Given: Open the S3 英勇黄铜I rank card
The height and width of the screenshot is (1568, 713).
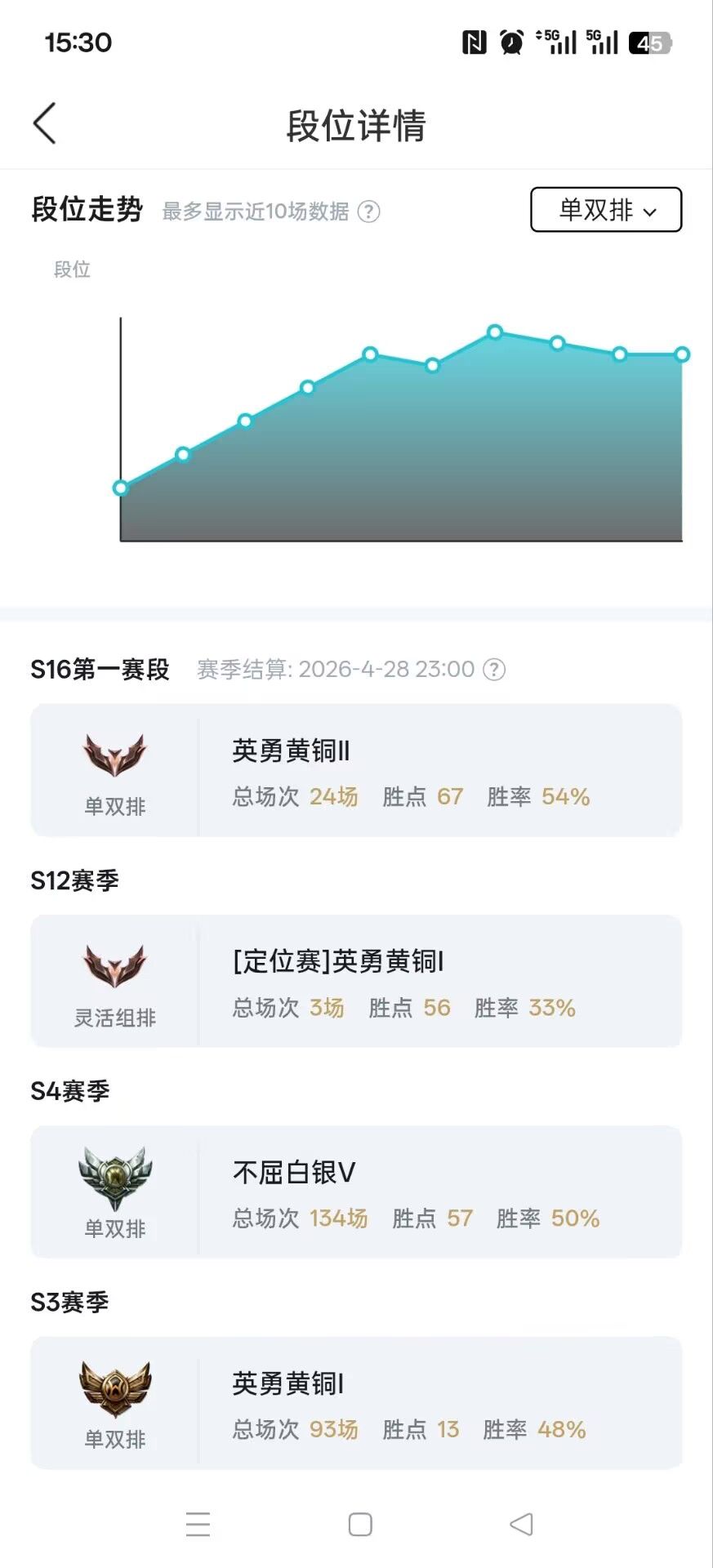Looking at the screenshot, I should coord(356,1402).
